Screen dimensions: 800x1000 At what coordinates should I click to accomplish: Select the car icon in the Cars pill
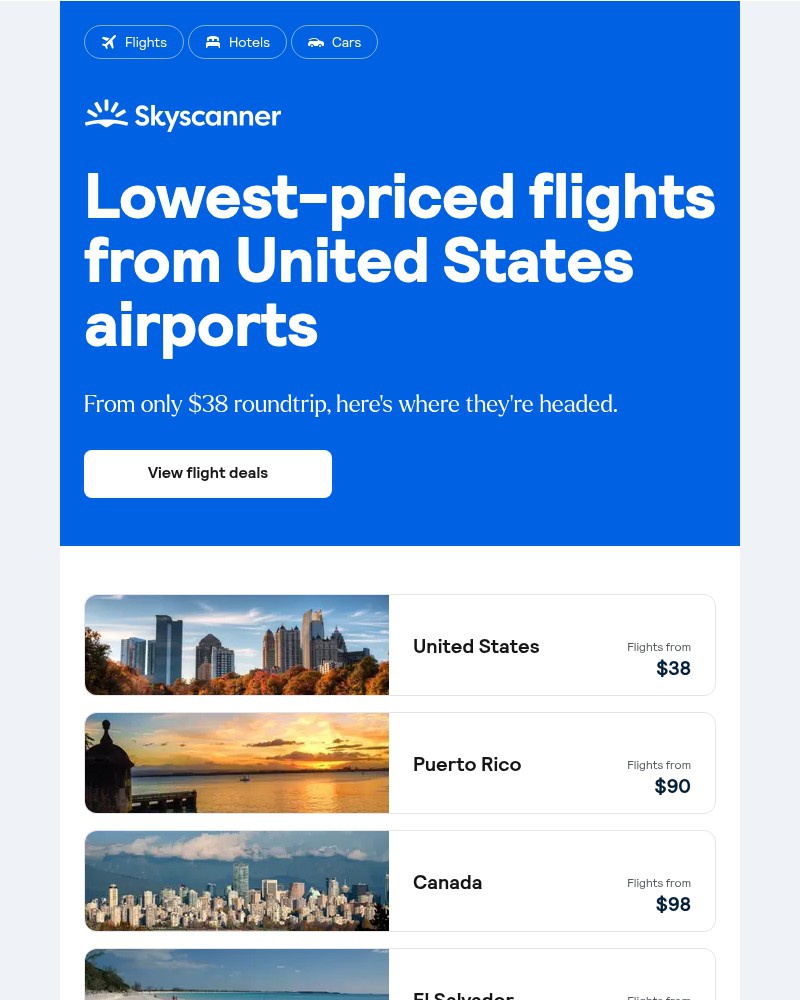pyautogui.click(x=316, y=42)
